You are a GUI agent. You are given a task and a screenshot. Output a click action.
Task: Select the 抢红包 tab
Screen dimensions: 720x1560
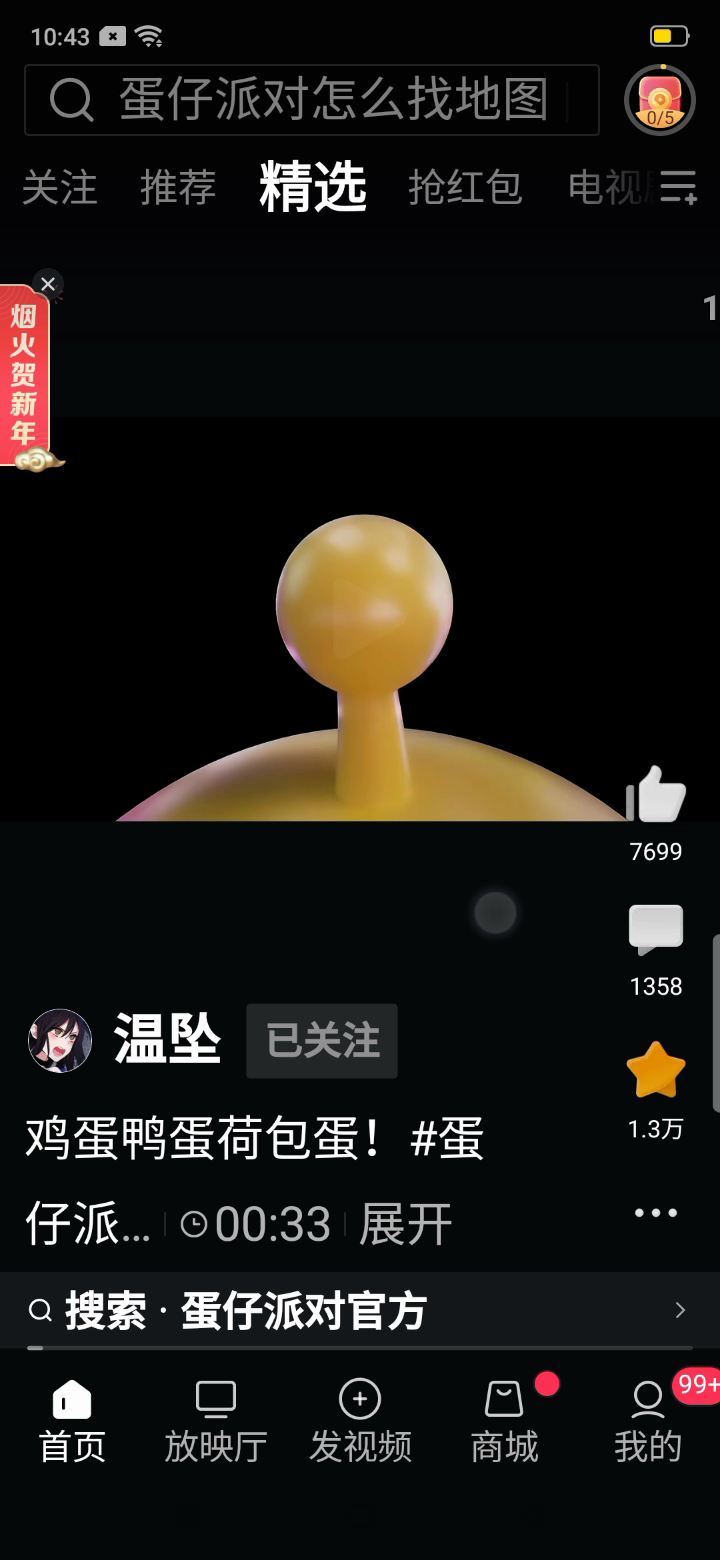pos(465,188)
